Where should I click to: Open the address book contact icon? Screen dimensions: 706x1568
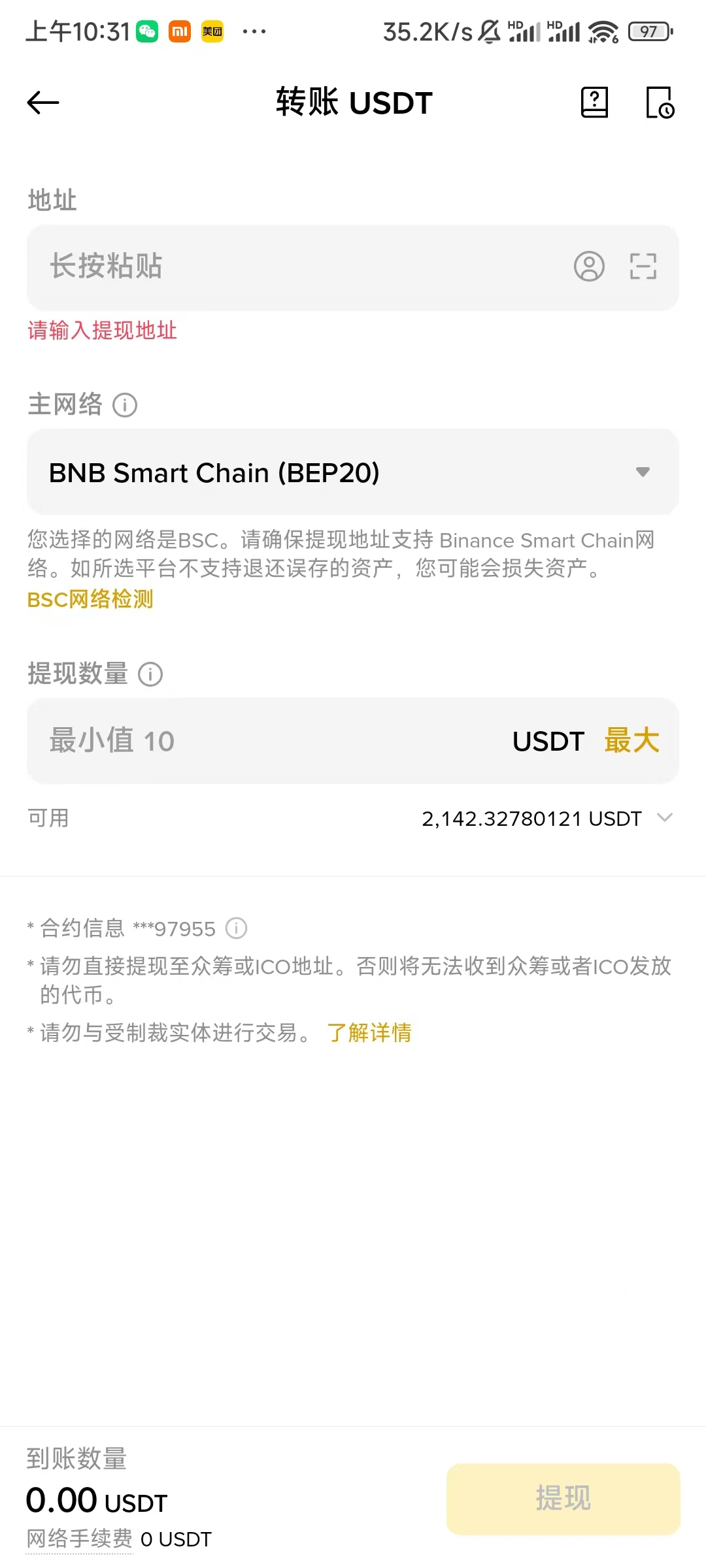pyautogui.click(x=589, y=267)
